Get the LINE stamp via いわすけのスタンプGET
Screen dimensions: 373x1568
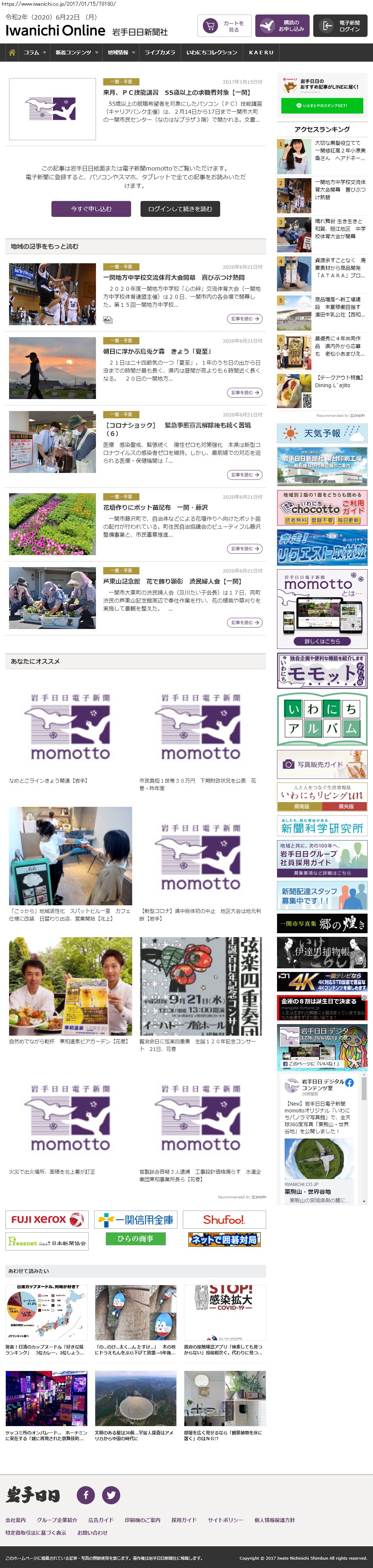[321, 106]
